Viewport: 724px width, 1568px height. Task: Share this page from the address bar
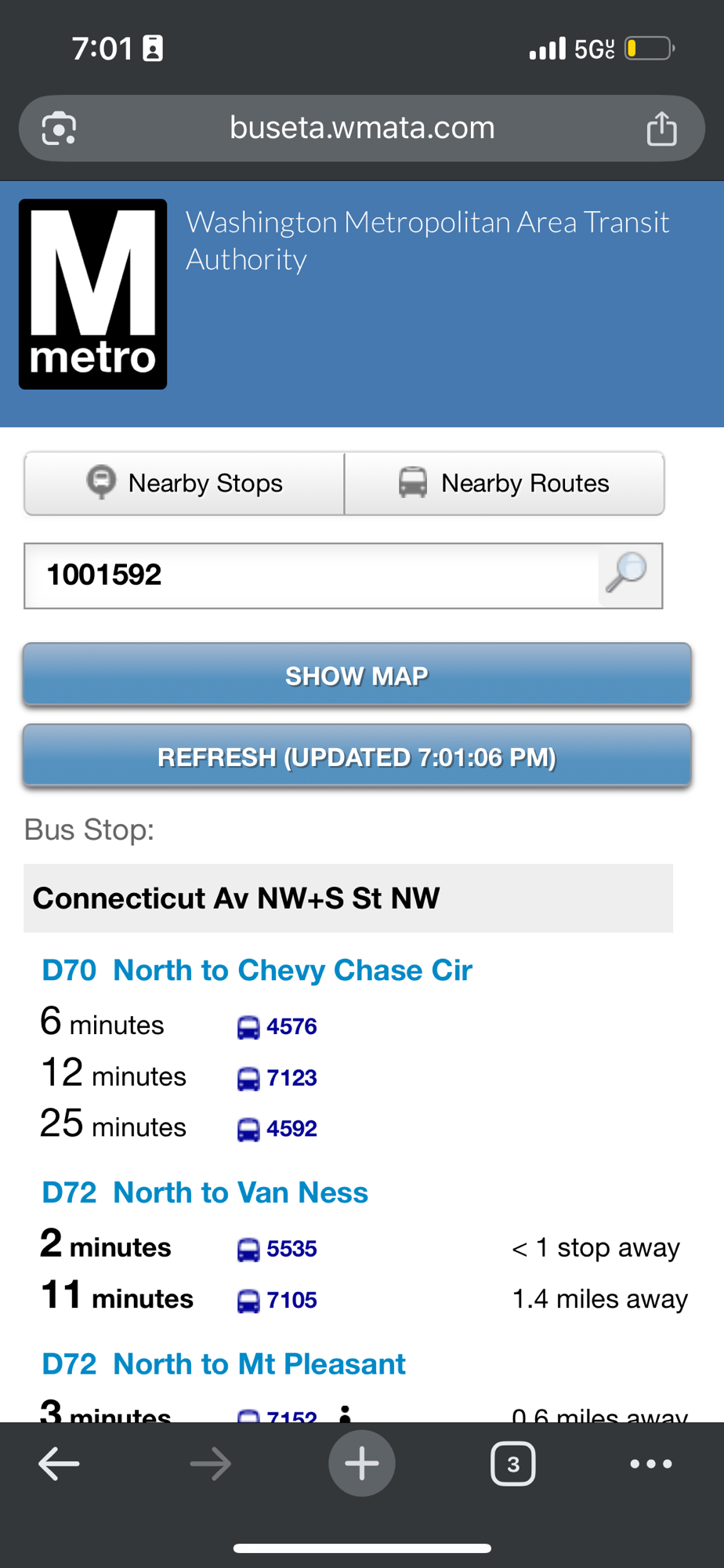[661, 129]
